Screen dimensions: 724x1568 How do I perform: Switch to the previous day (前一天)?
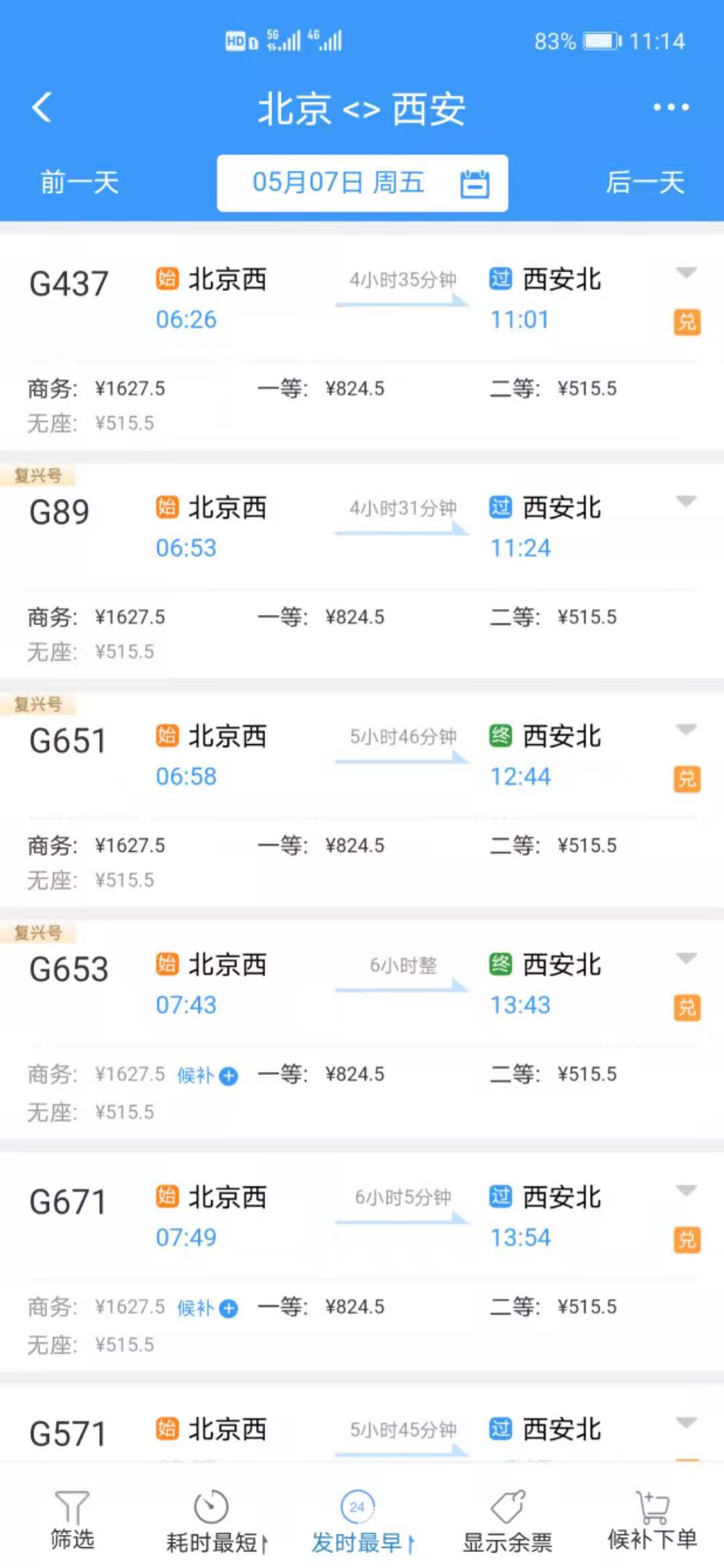80,182
